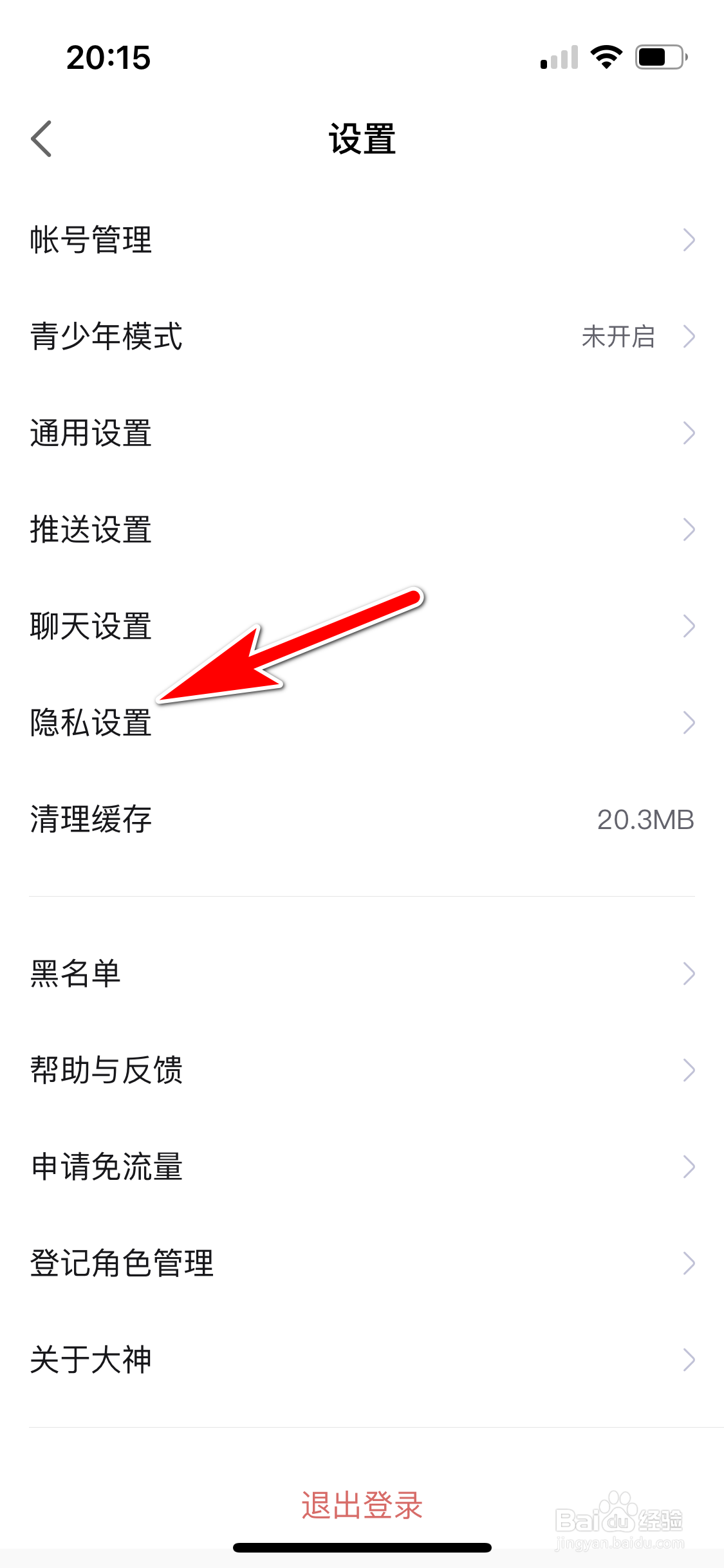Screen dimensions: 724x1568
Task: Tap the 20.3MB cache size value
Action: tap(645, 820)
